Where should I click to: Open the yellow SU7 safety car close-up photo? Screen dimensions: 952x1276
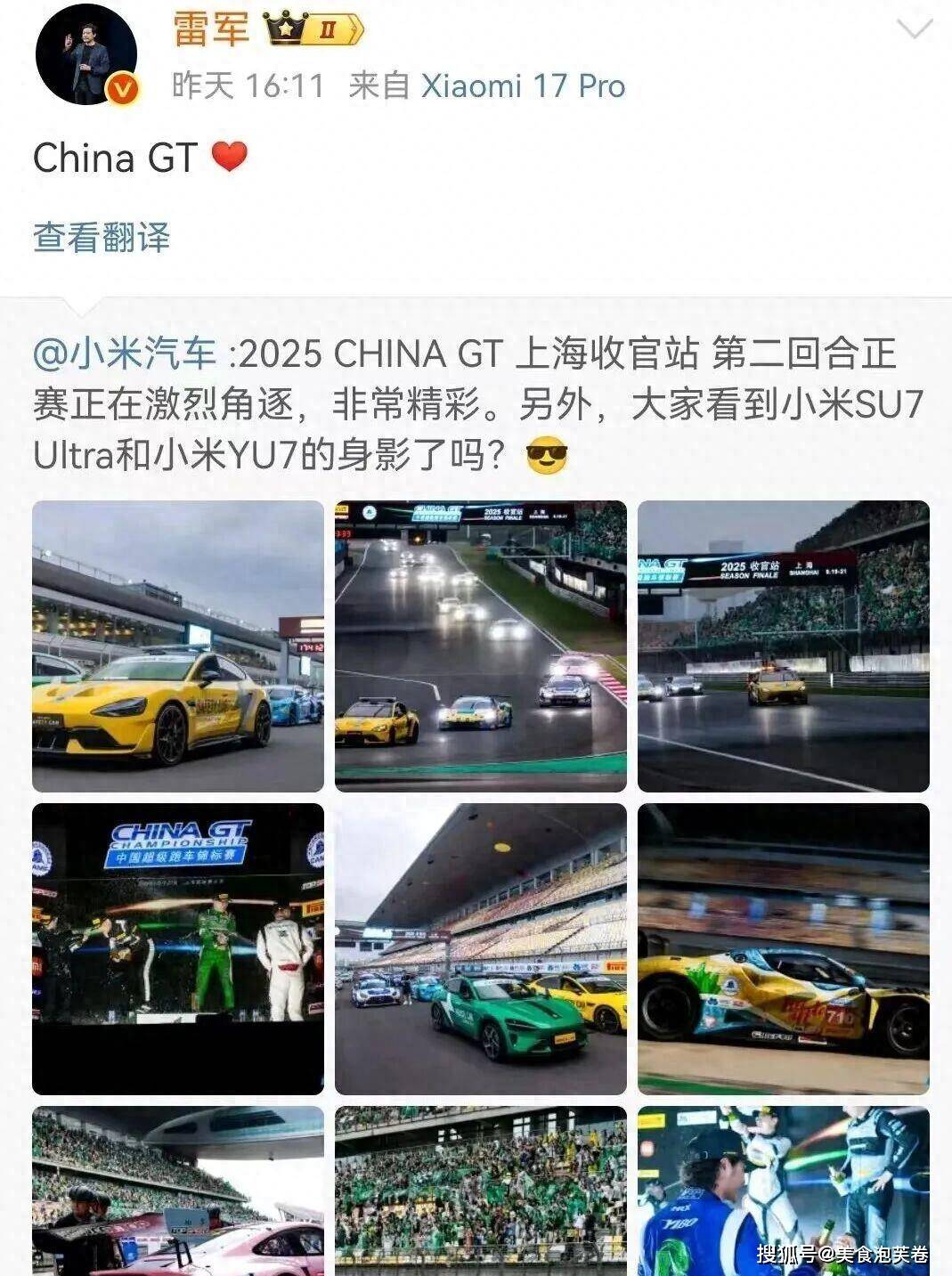click(178, 646)
